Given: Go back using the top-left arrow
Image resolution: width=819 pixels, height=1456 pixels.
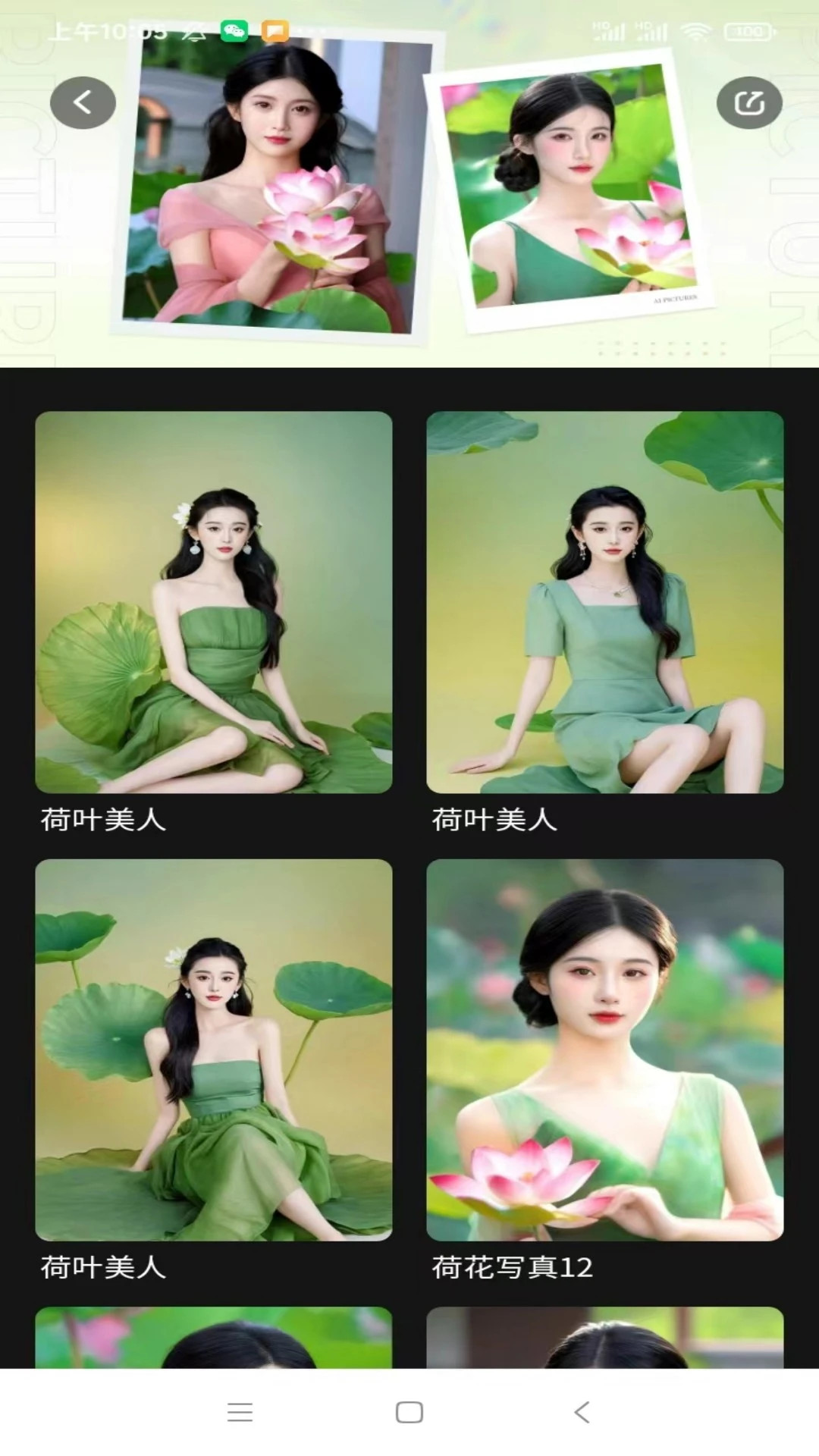Looking at the screenshot, I should tap(83, 102).
